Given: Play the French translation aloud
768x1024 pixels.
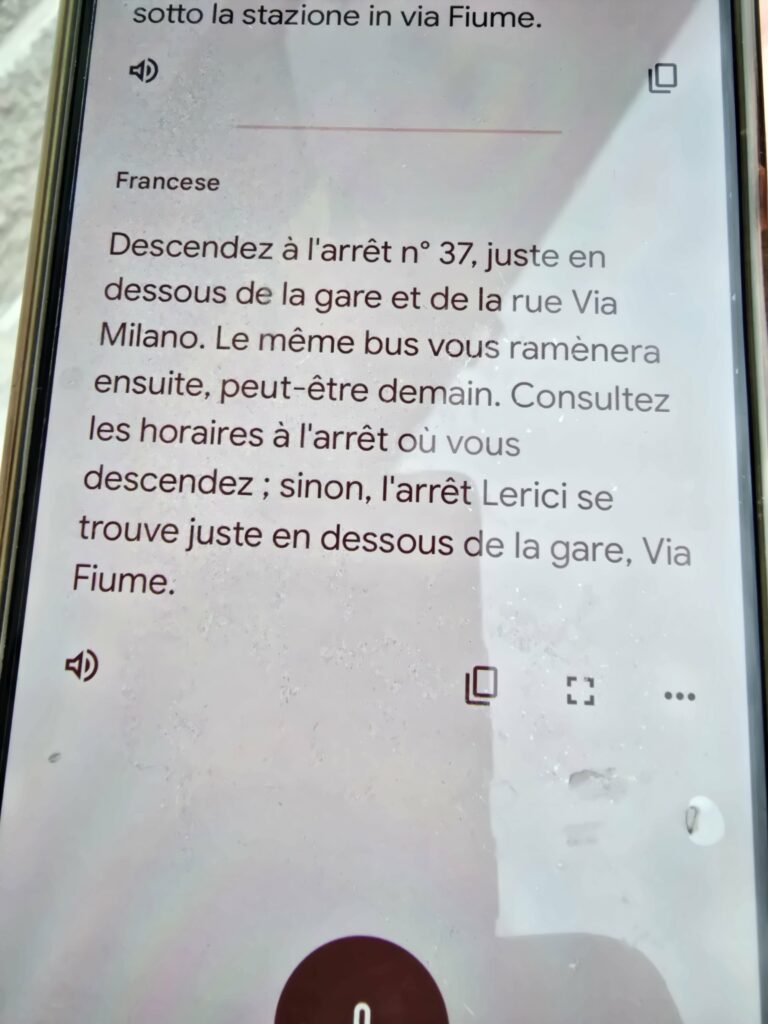Looking at the screenshot, I should click(82, 664).
